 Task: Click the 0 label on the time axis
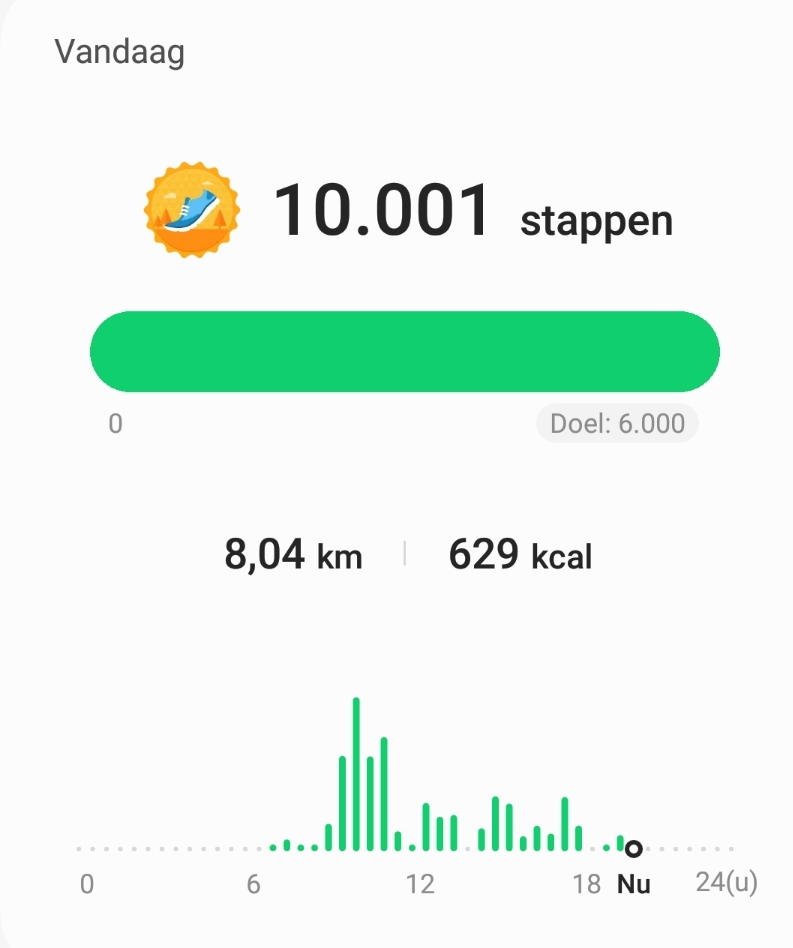pyautogui.click(x=86, y=884)
